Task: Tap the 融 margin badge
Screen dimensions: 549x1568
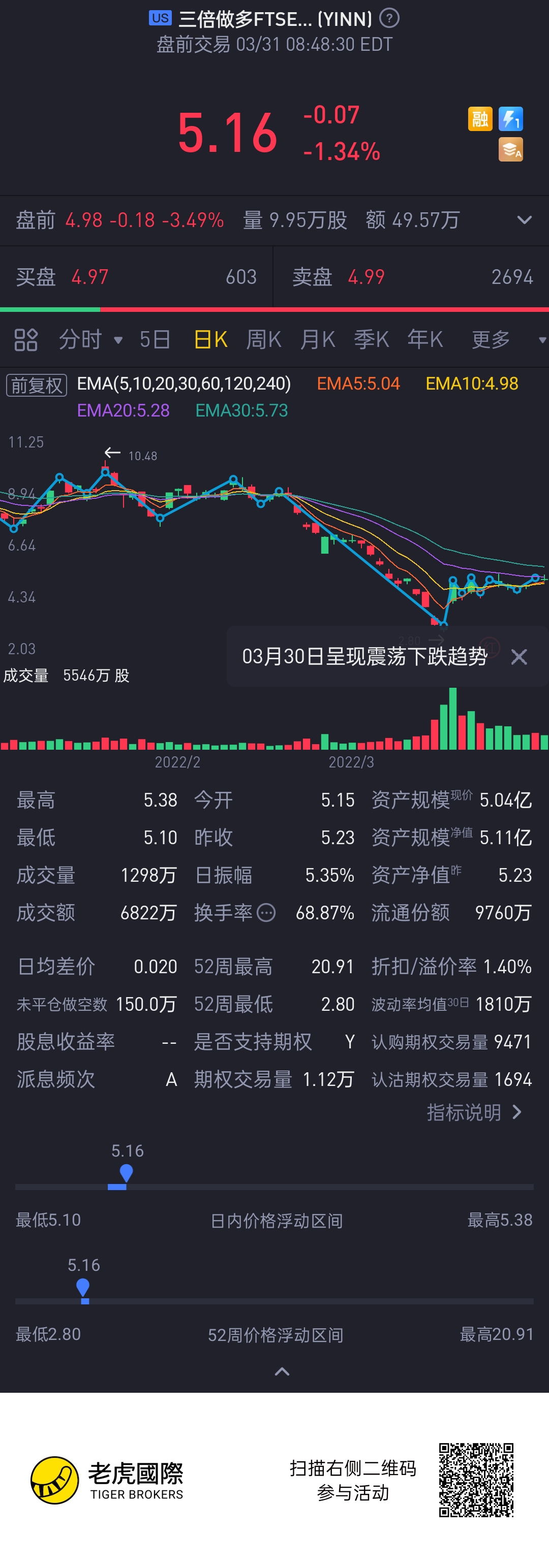Action: [479, 119]
